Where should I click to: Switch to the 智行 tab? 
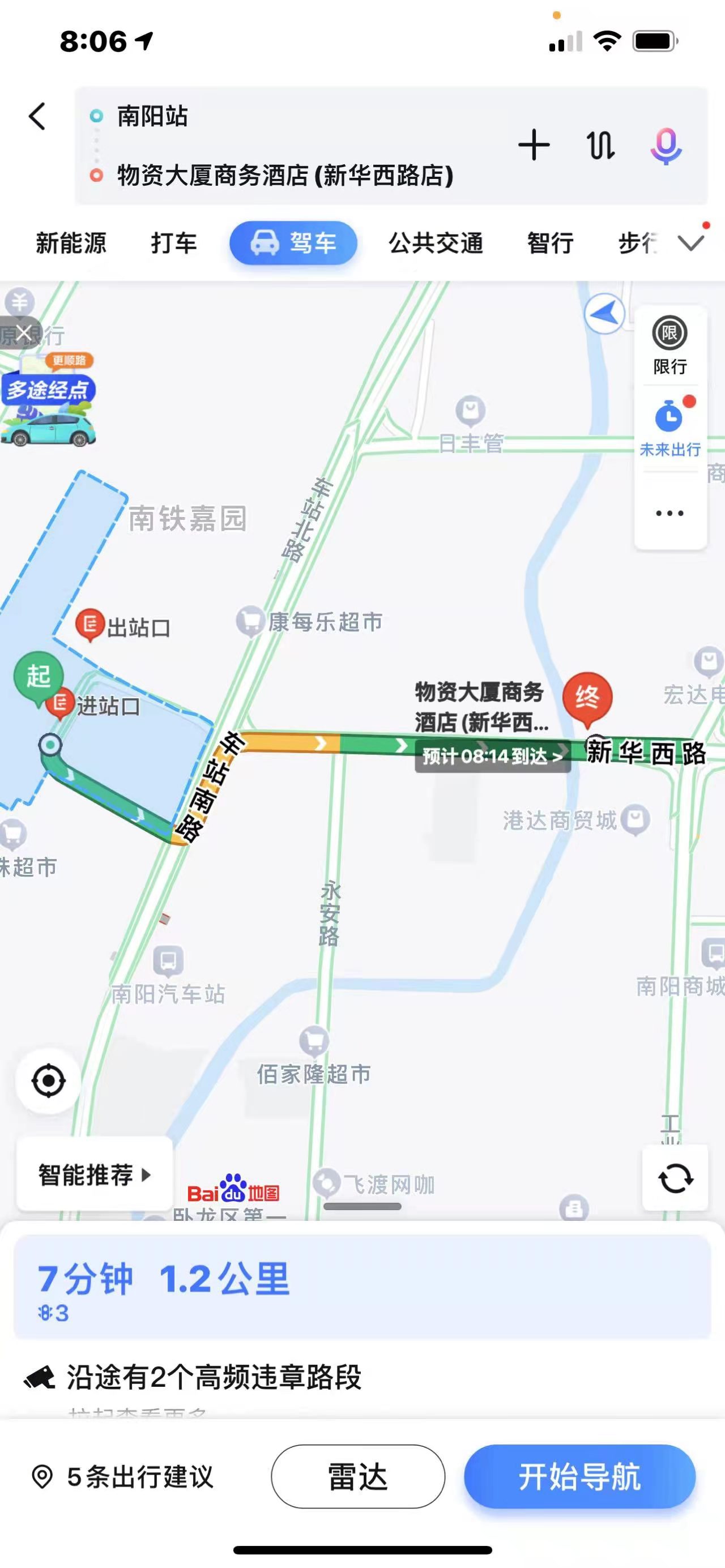(551, 243)
